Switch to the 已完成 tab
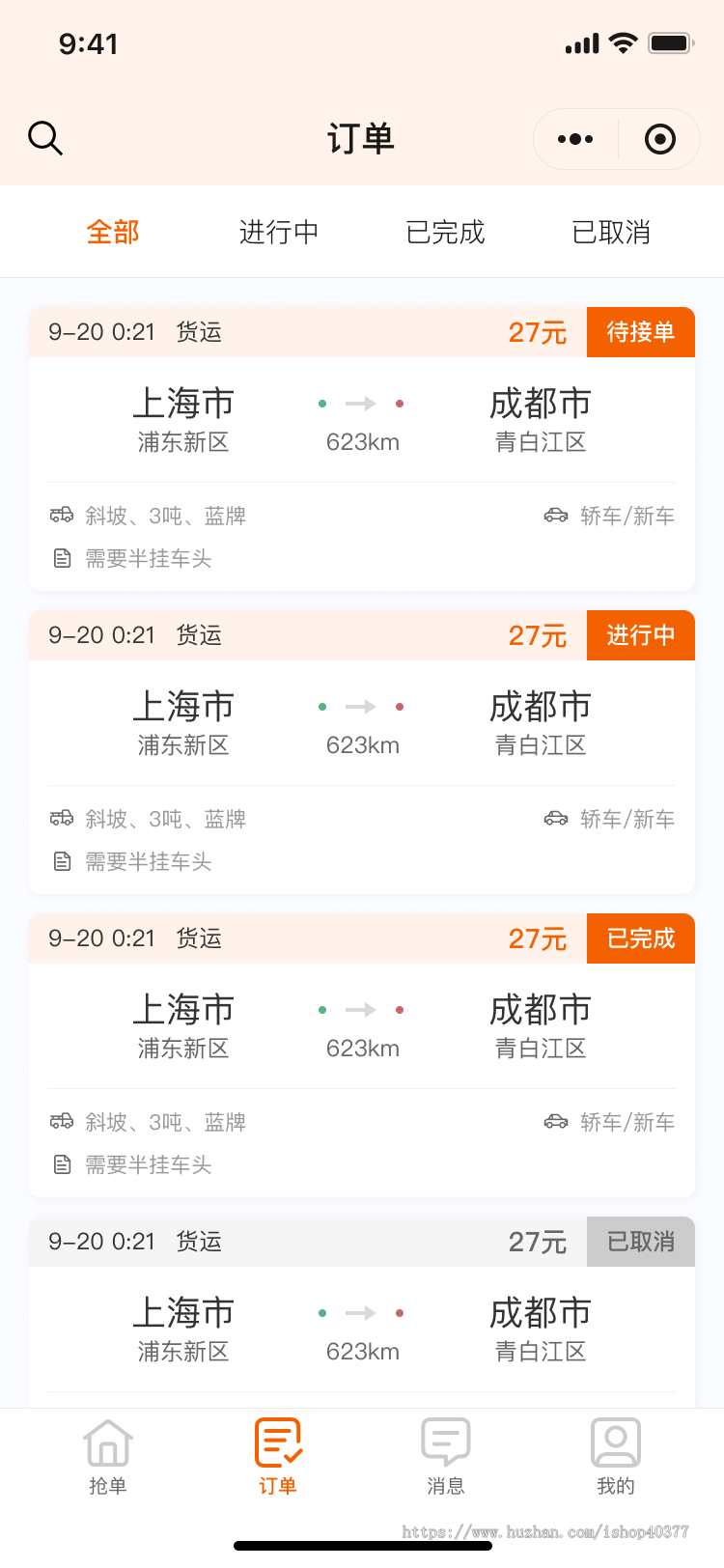Image resolution: width=724 pixels, height=1568 pixels. click(x=444, y=232)
